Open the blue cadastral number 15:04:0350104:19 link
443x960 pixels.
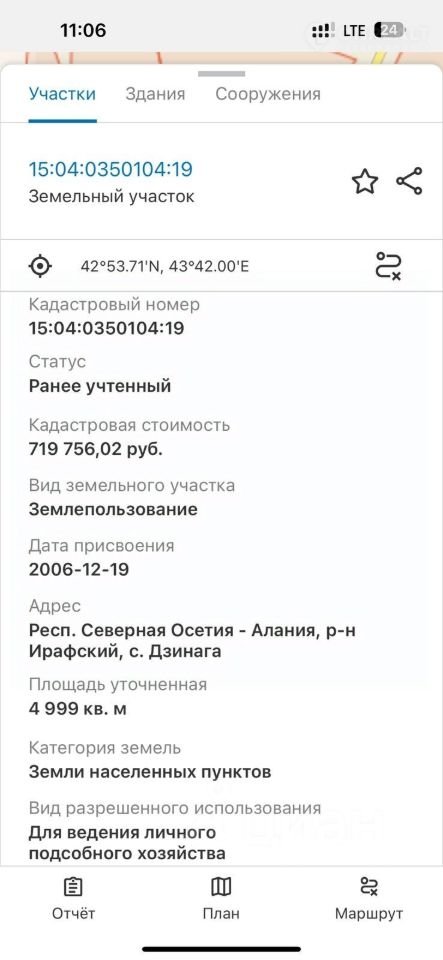tap(111, 170)
